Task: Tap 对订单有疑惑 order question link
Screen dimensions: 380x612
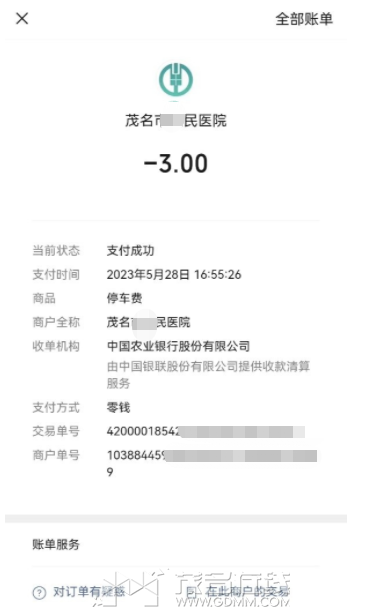Action: [x=79, y=592]
